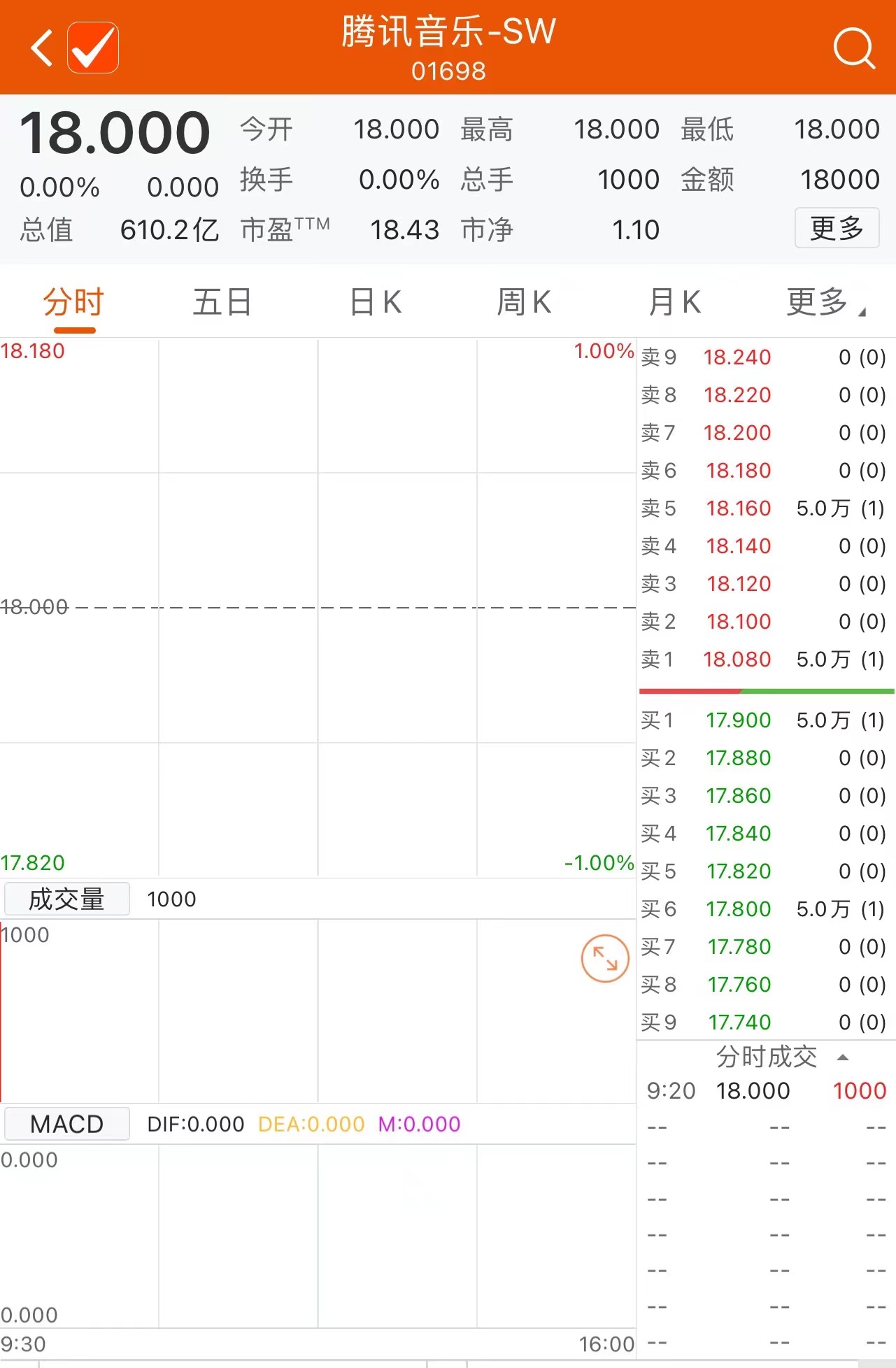Expand the chart to full screen
Screen dimensions: 896x1368
(605, 958)
